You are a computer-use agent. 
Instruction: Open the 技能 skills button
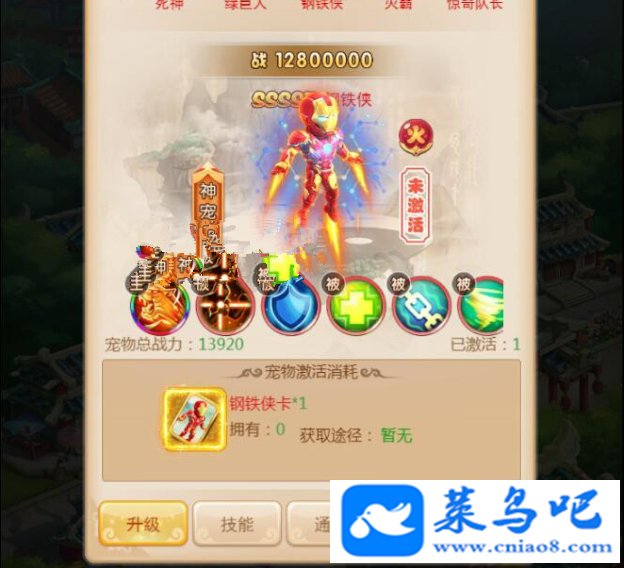236,525
